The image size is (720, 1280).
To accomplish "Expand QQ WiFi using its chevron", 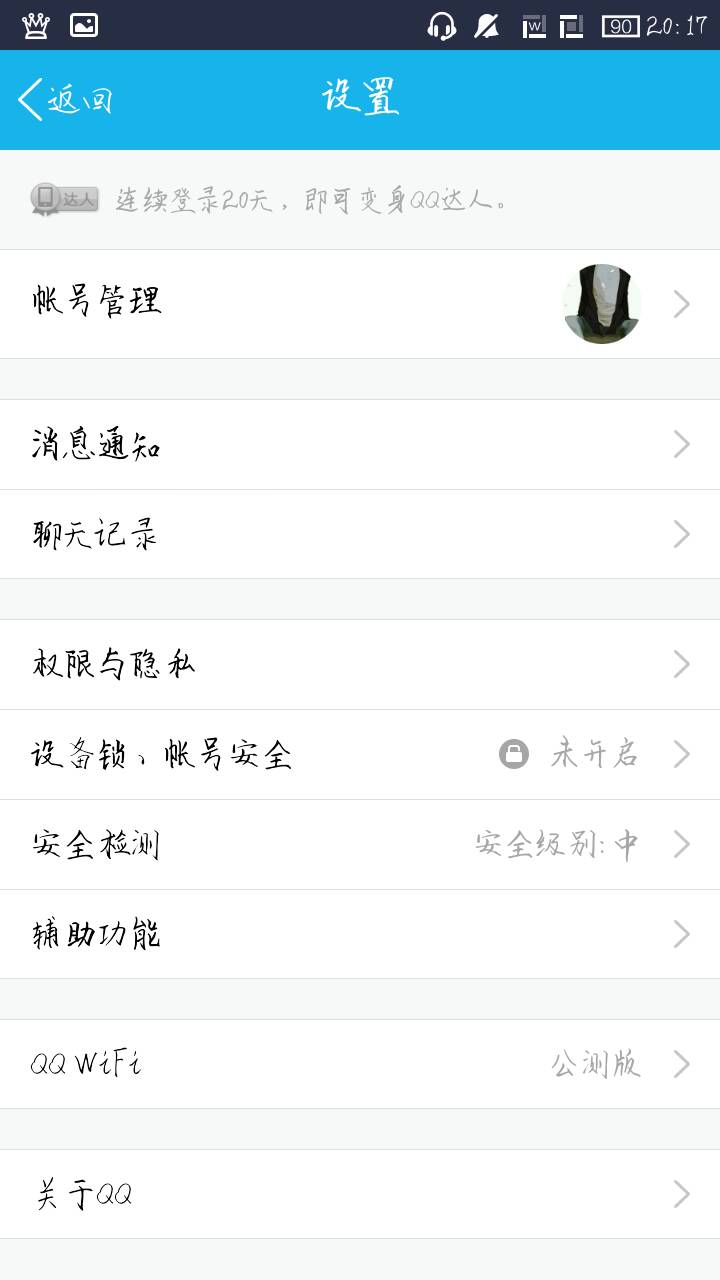I will click(x=681, y=1064).
